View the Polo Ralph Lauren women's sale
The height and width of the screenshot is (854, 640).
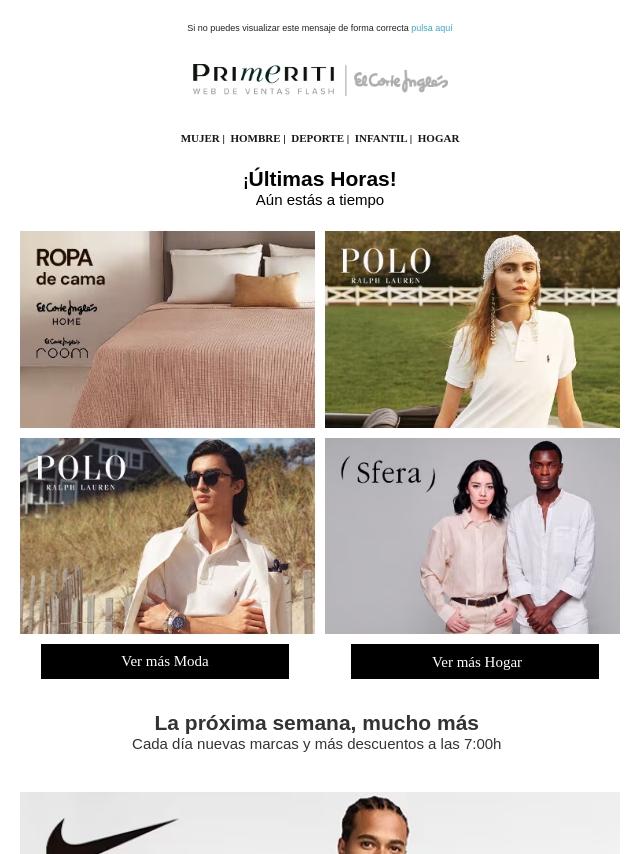pos(472,330)
